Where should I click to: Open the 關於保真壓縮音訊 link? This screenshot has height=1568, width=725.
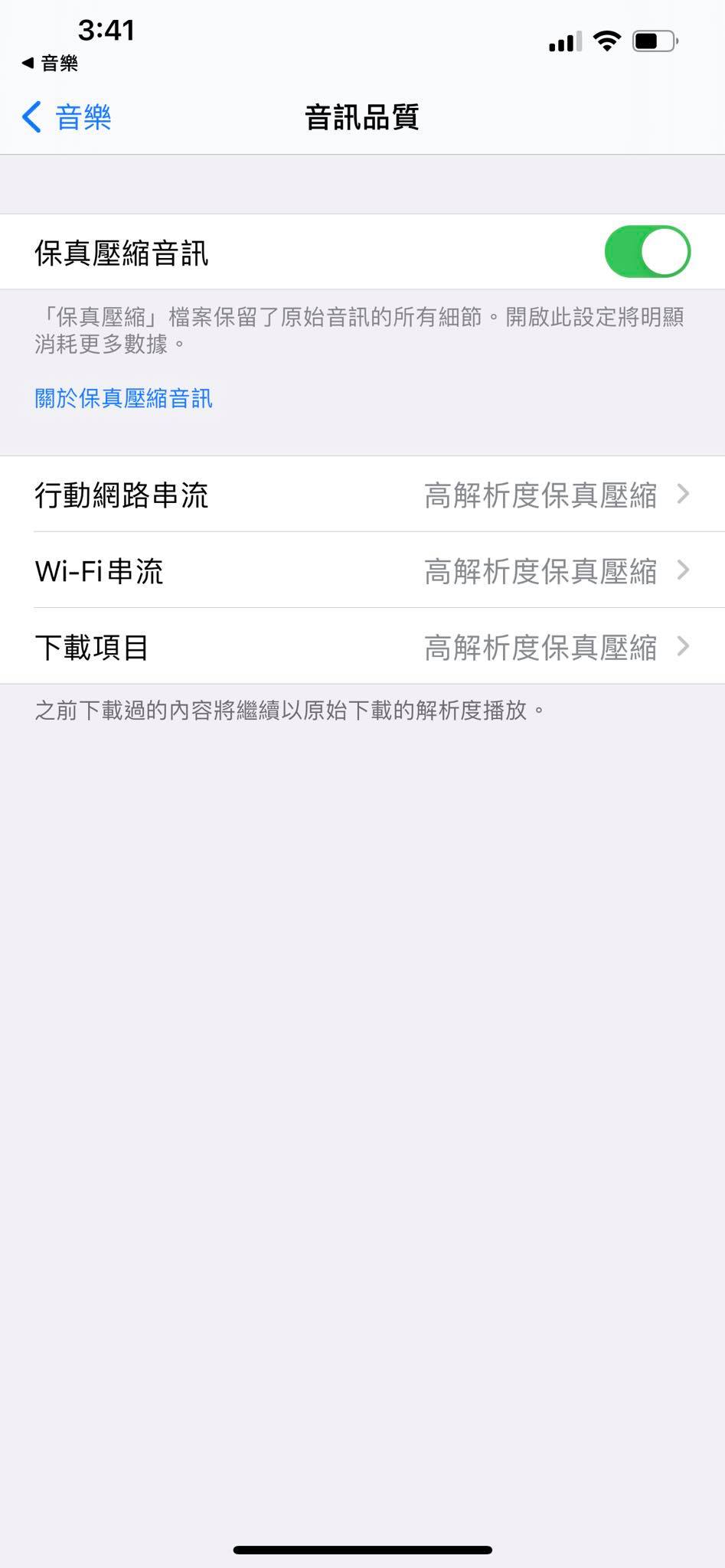coord(123,398)
